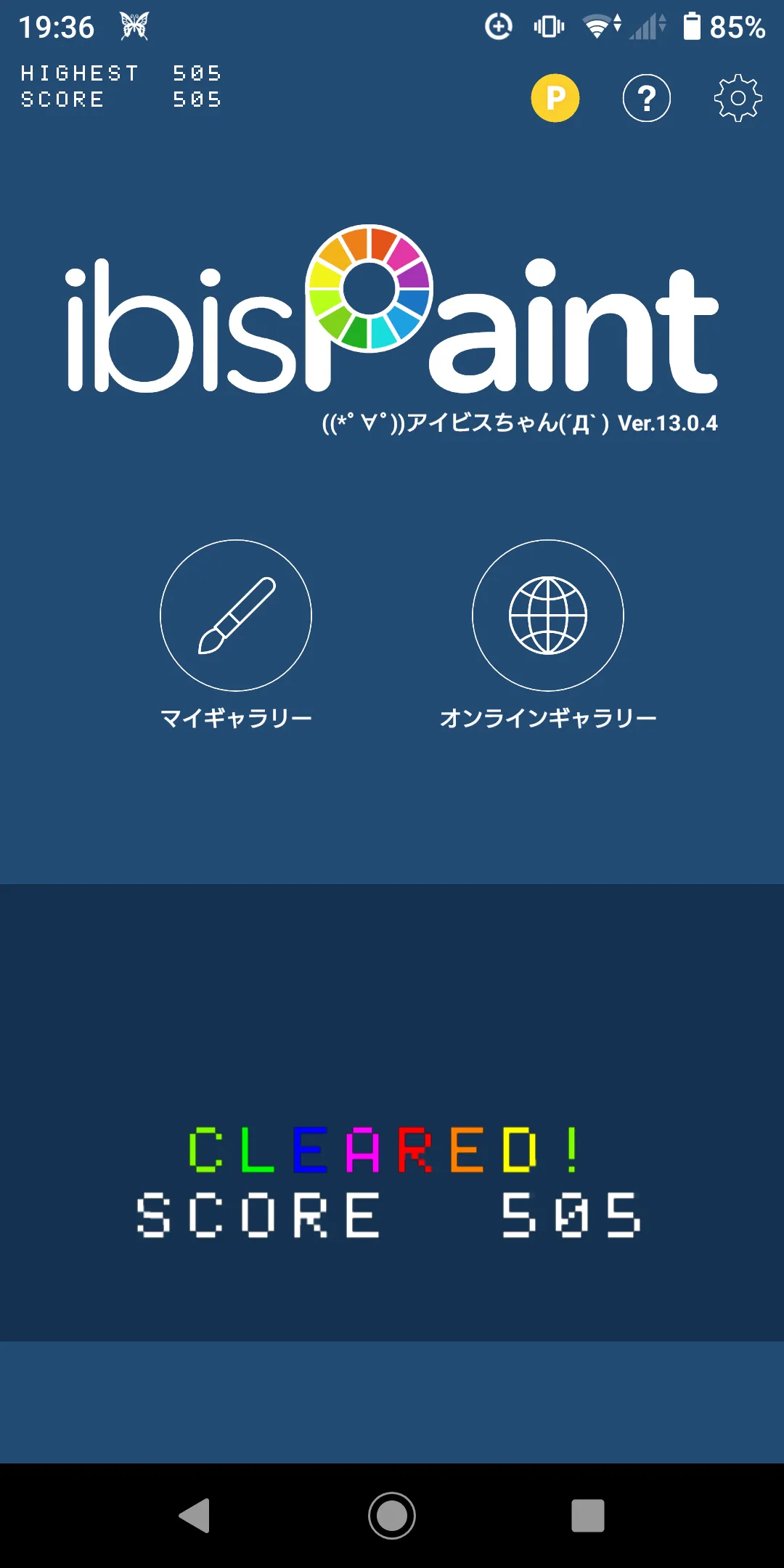The height and width of the screenshot is (1568, 784).
Task: Tap the system home button
Action: click(392, 1516)
